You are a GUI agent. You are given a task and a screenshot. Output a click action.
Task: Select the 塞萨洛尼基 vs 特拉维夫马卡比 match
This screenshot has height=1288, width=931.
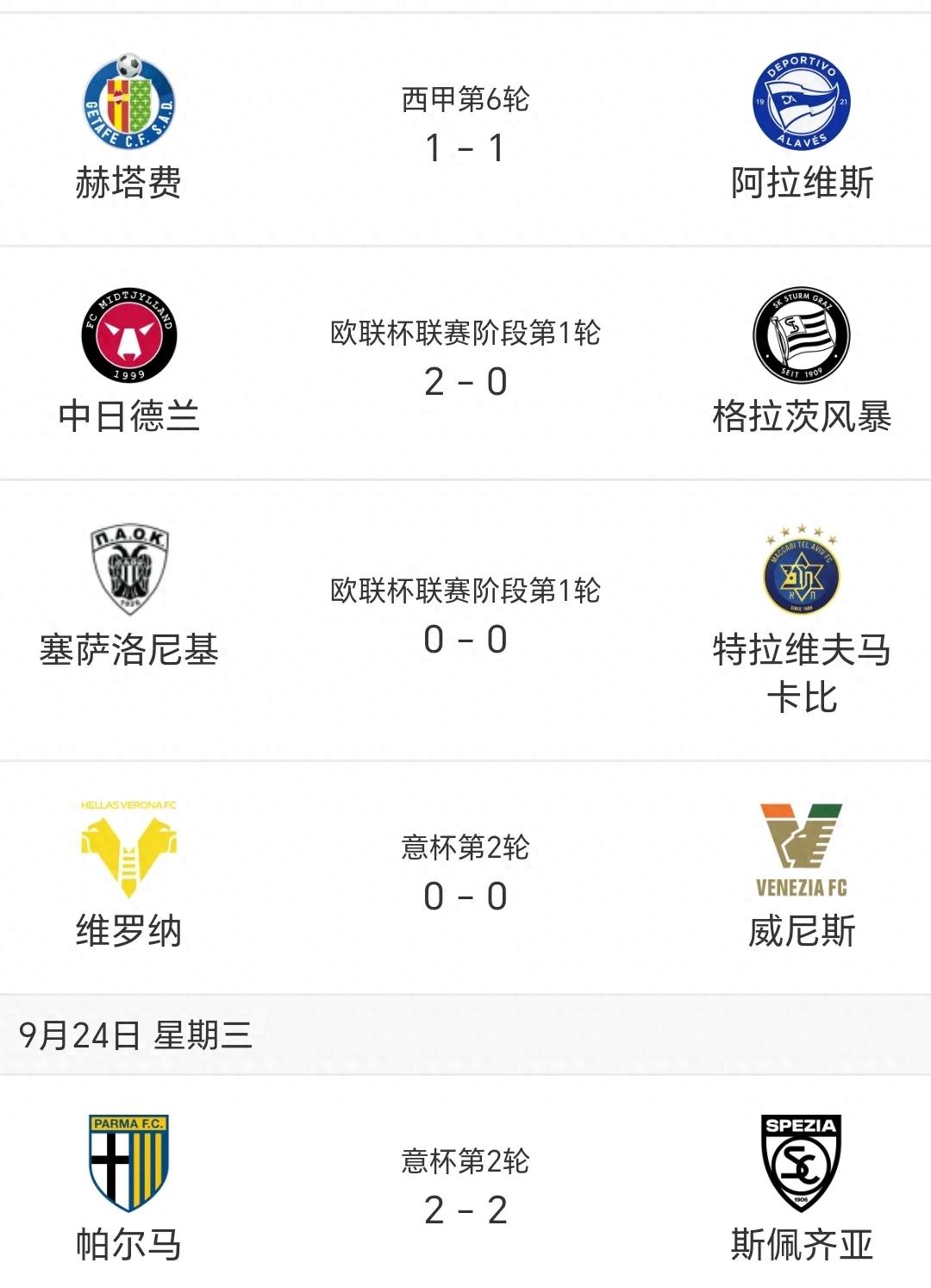coord(465,621)
